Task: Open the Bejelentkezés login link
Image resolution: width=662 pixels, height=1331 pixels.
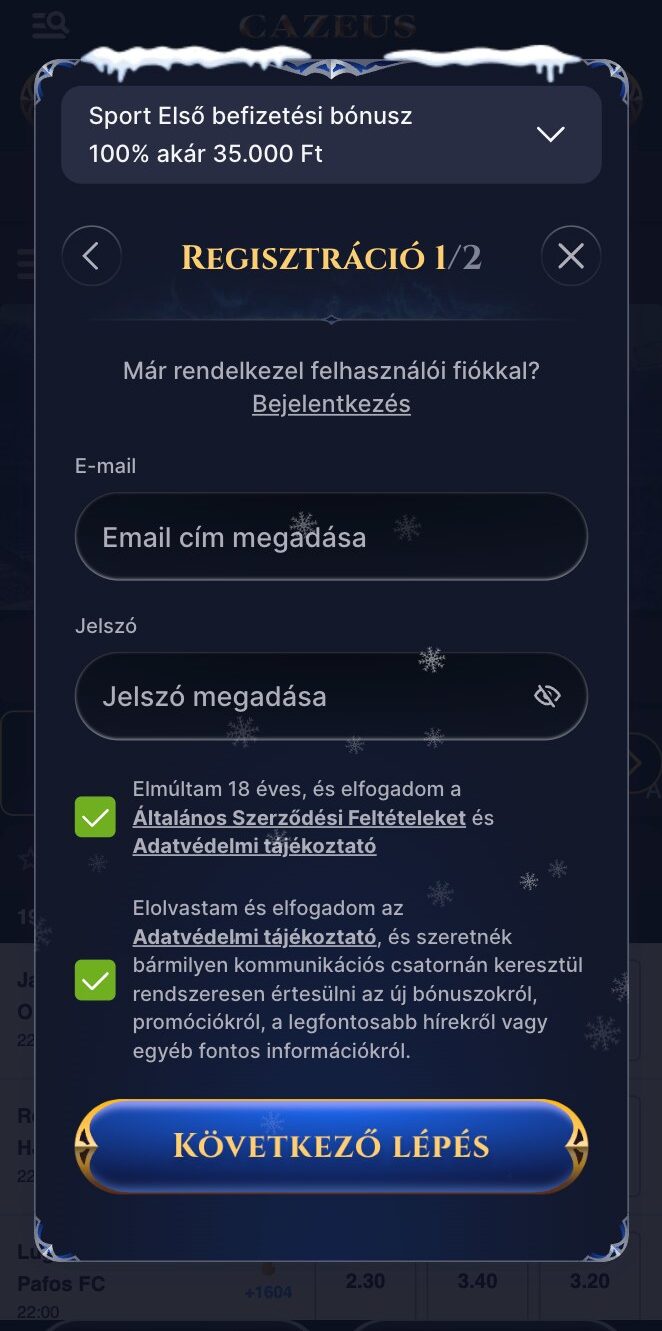Action: (331, 404)
